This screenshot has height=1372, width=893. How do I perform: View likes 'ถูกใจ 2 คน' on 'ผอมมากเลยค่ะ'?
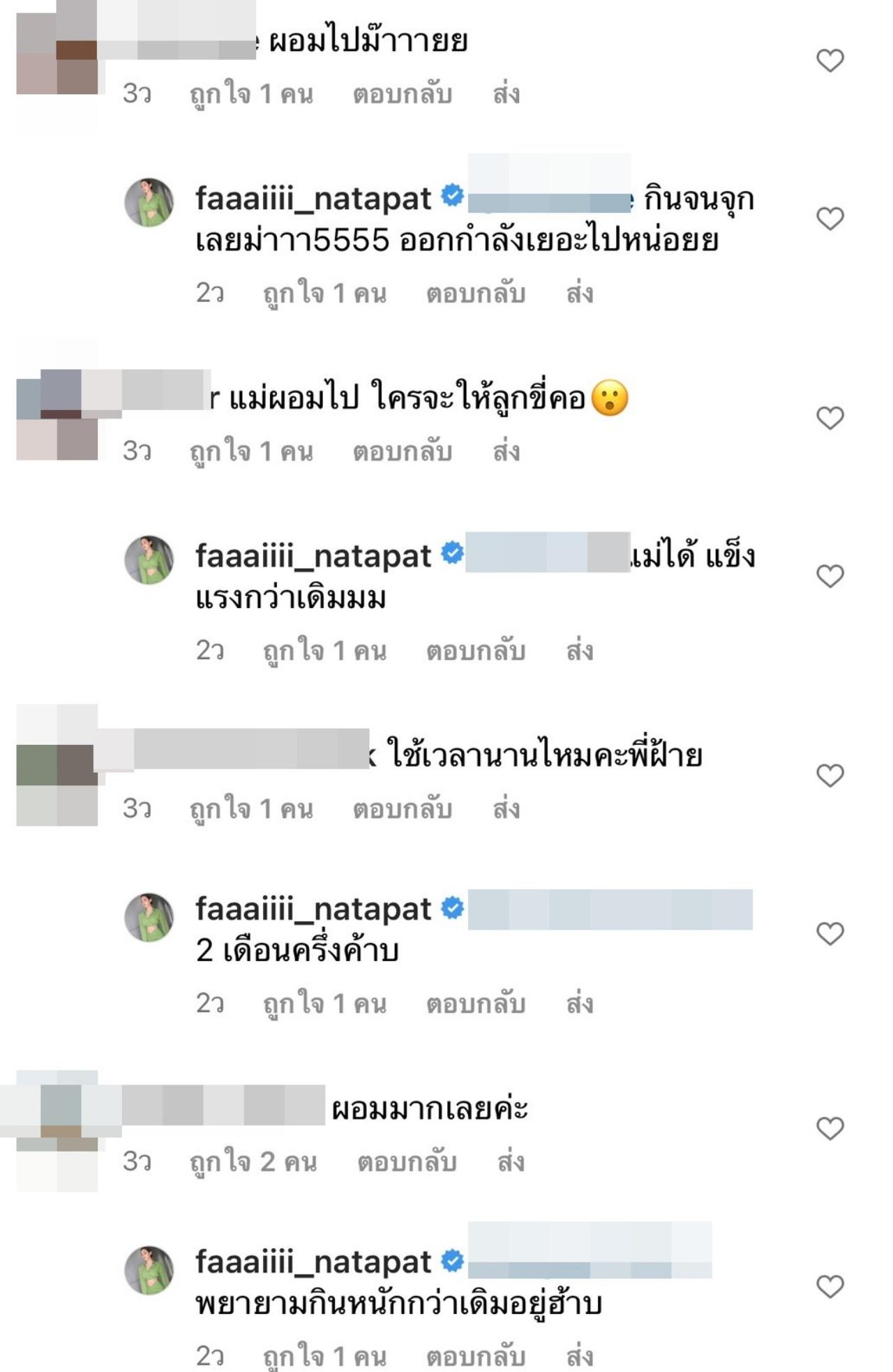click(x=253, y=1162)
